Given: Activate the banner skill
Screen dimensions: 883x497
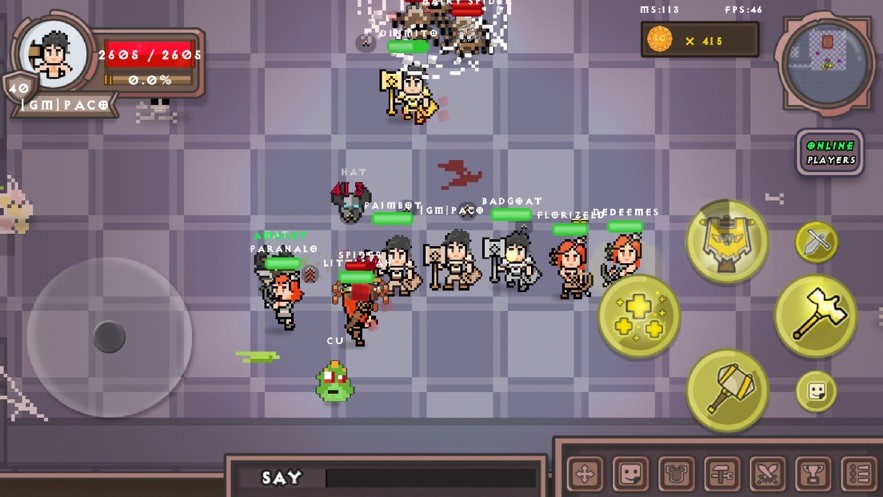Looking at the screenshot, I should 727,242.
